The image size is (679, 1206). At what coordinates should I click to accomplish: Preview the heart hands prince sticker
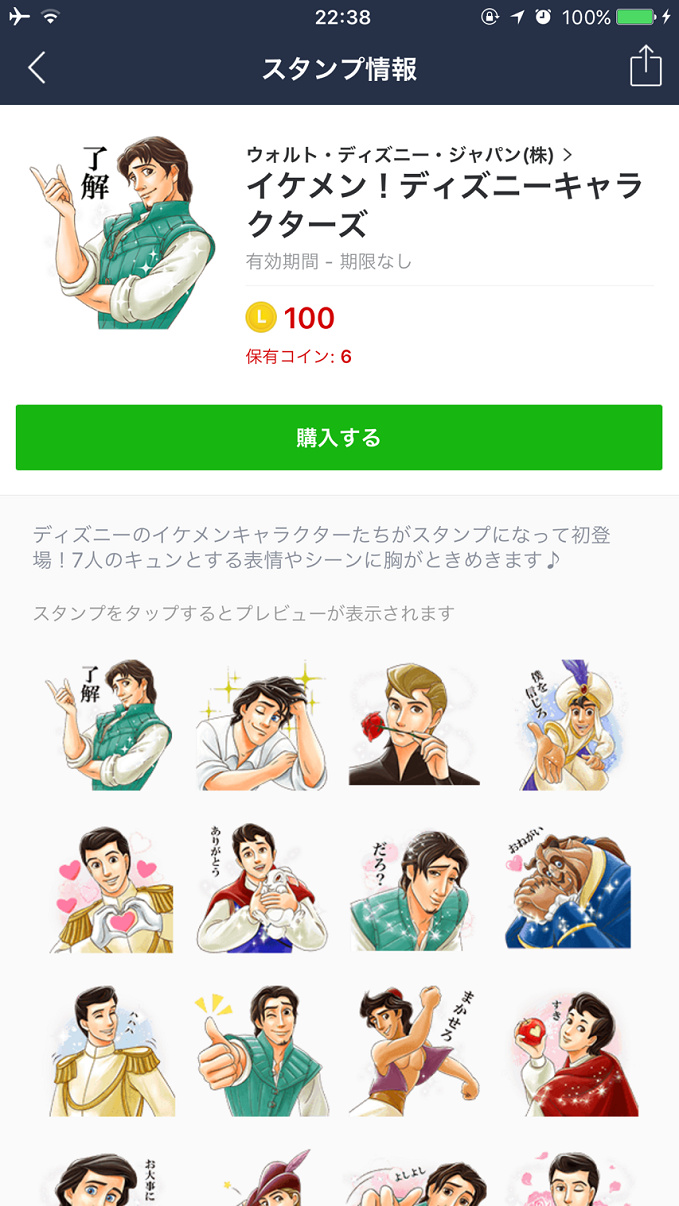click(110, 888)
